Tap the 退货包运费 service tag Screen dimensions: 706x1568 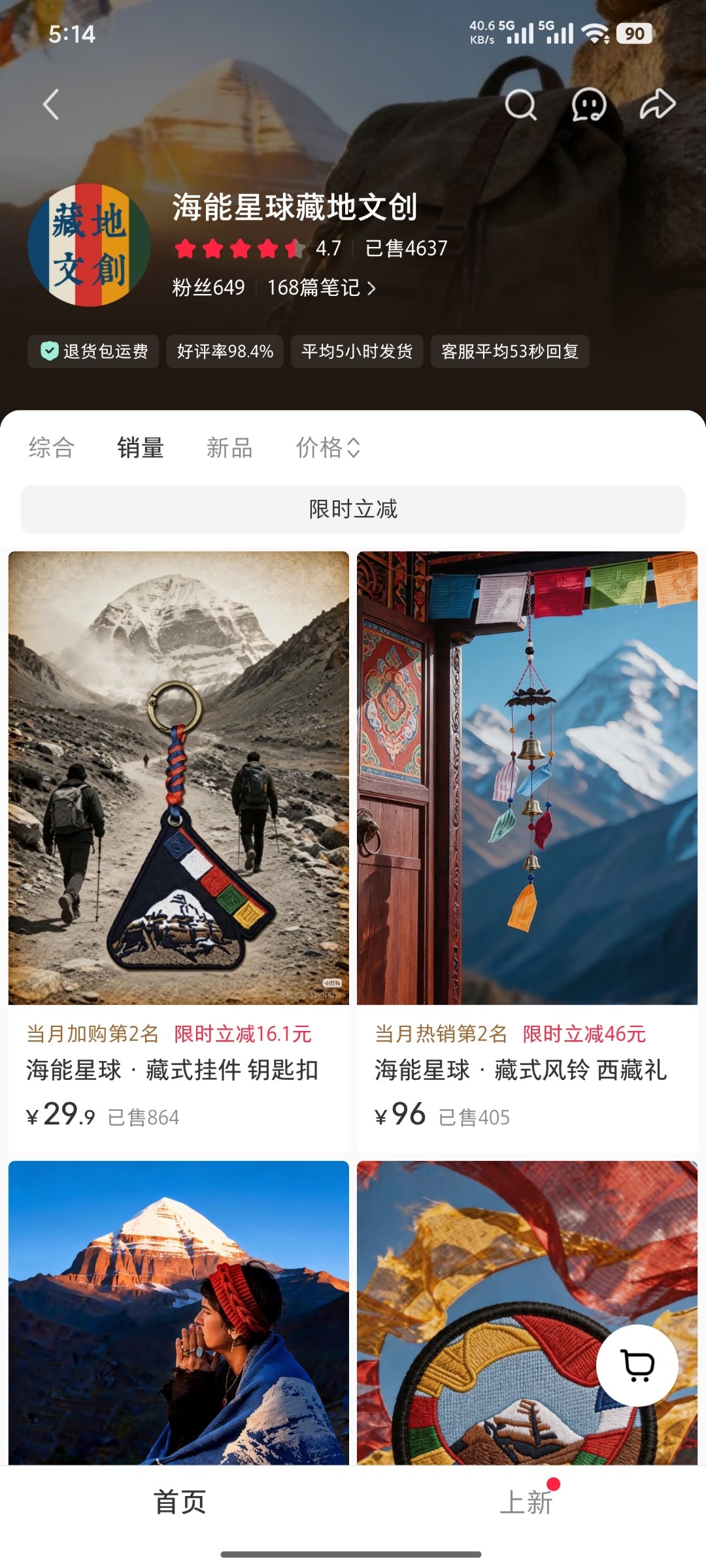[x=93, y=351]
